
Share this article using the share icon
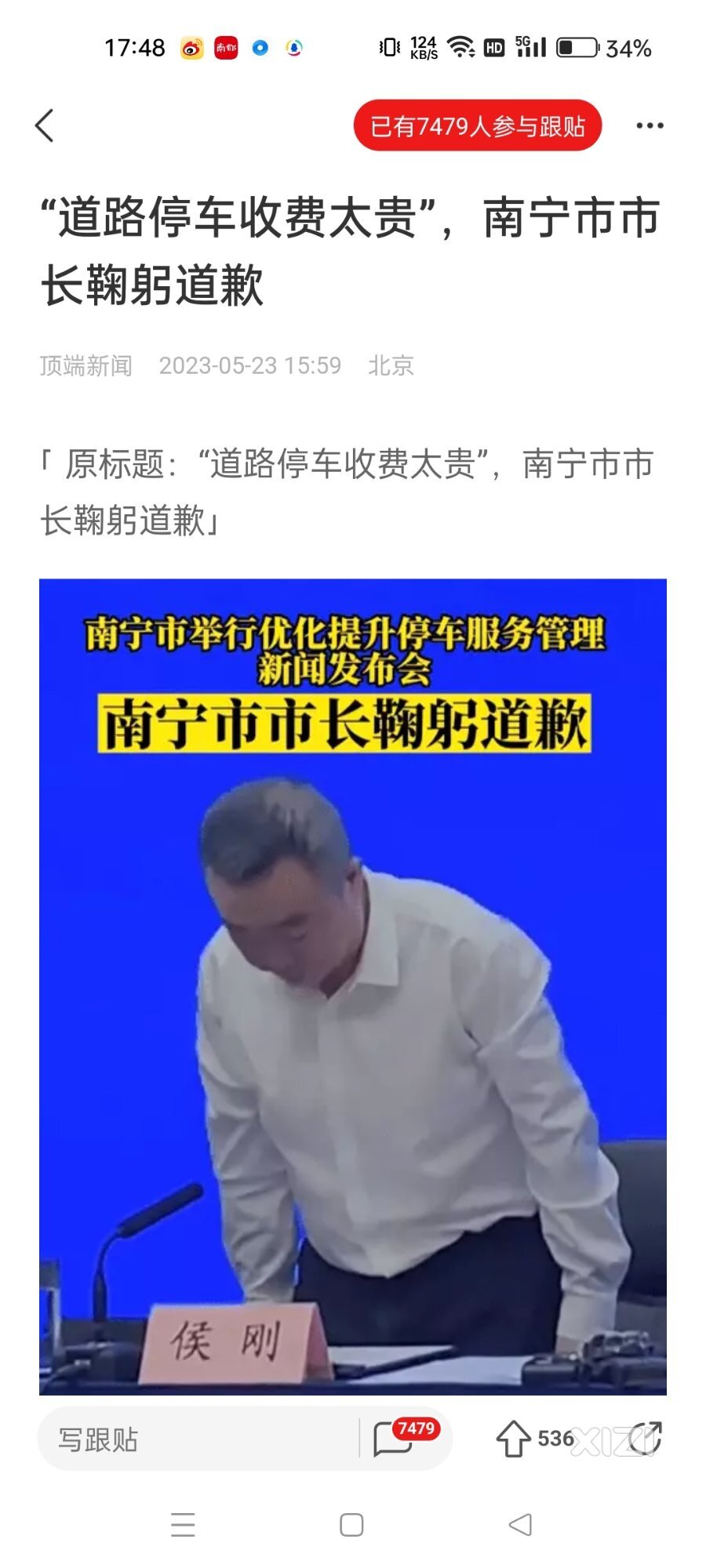point(646,1438)
